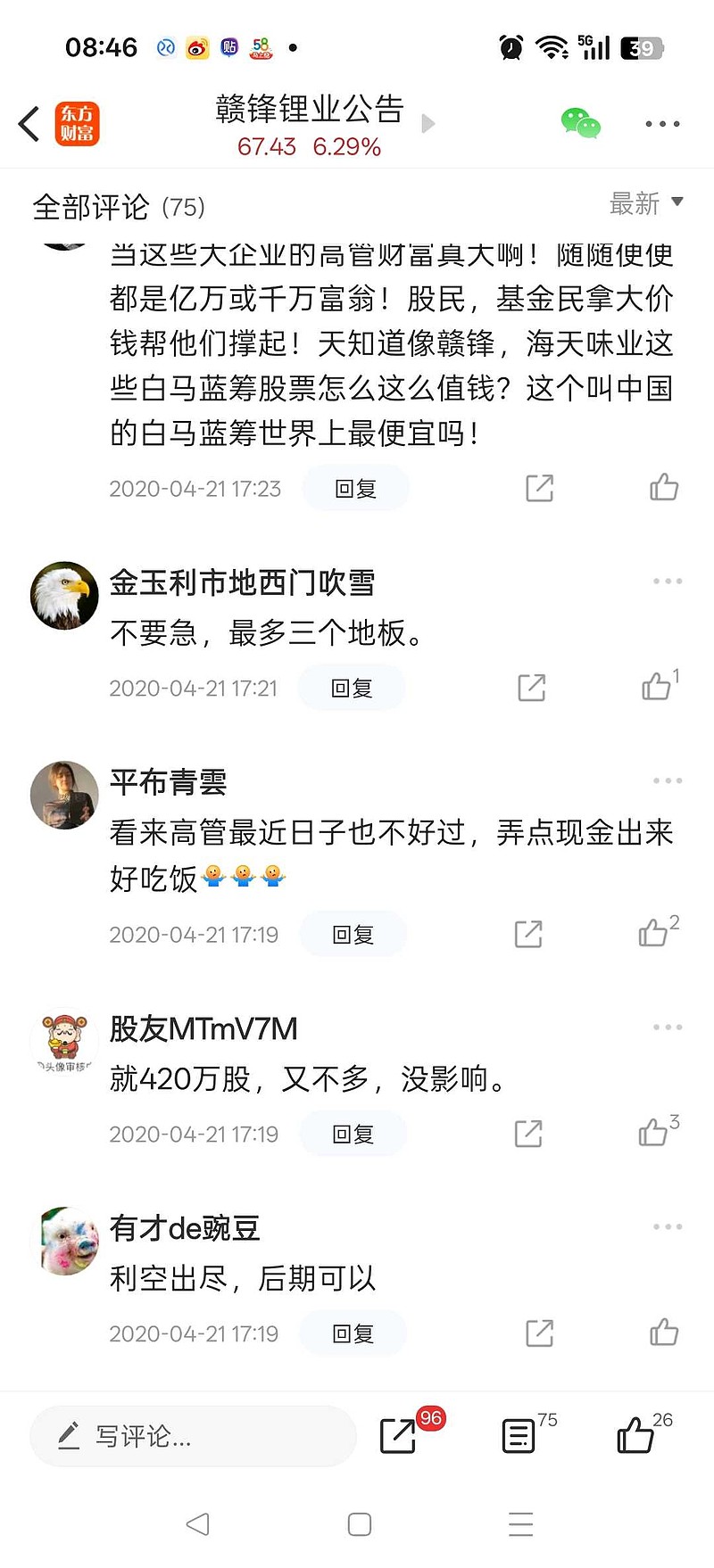The height and width of the screenshot is (1568, 714).
Task: Open the share icon in the bottom bar showing 96
Action: pyautogui.click(x=398, y=1436)
